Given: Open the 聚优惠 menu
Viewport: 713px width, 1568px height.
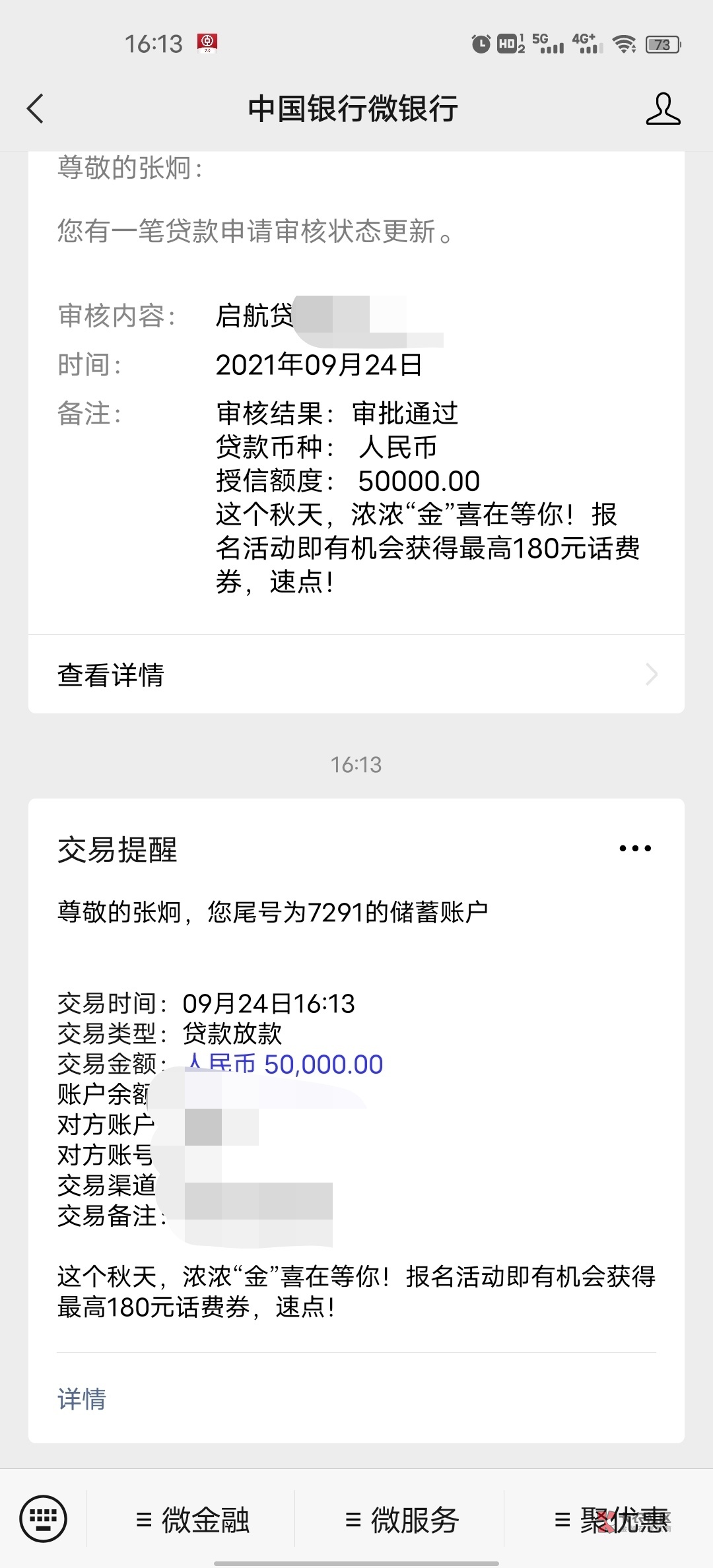Looking at the screenshot, I should pyautogui.click(x=611, y=1520).
